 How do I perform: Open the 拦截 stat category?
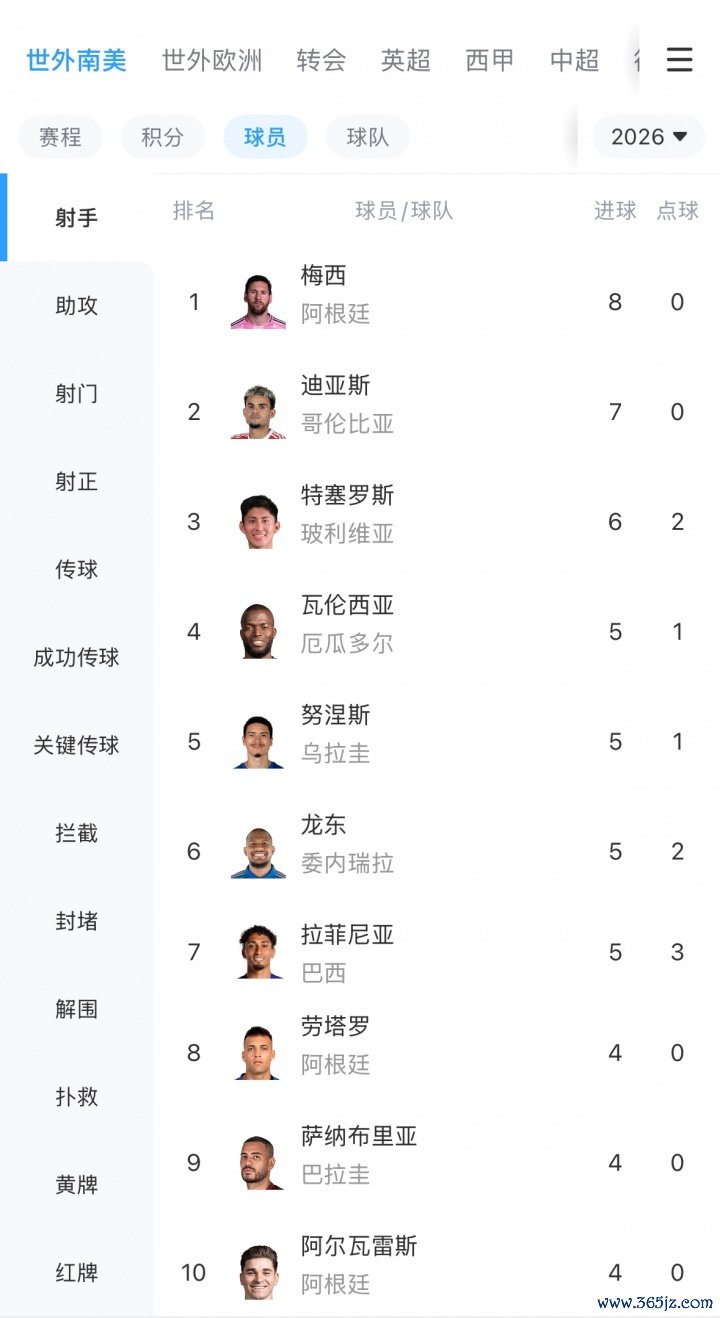(x=76, y=834)
